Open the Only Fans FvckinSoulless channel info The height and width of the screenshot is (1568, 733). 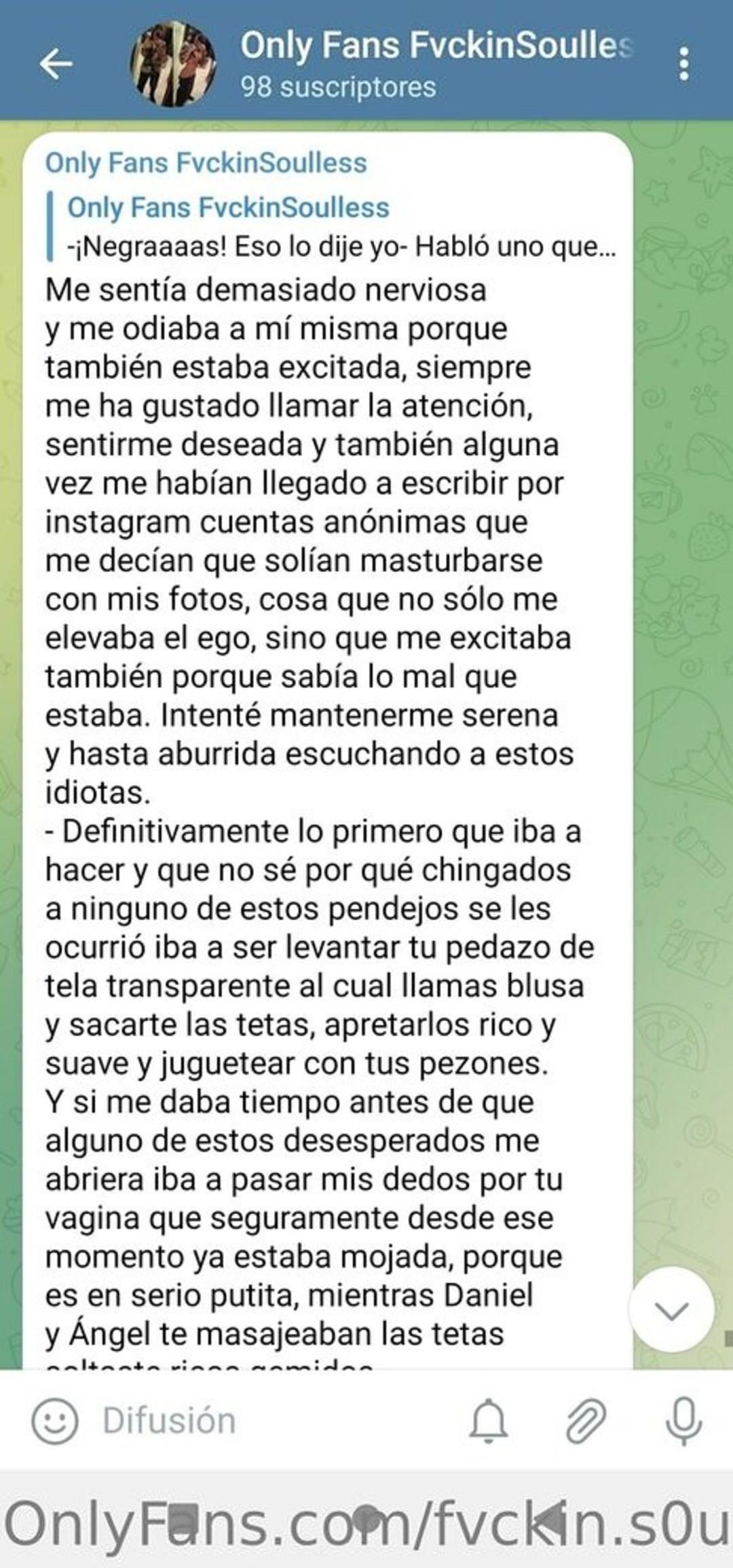coord(434,62)
